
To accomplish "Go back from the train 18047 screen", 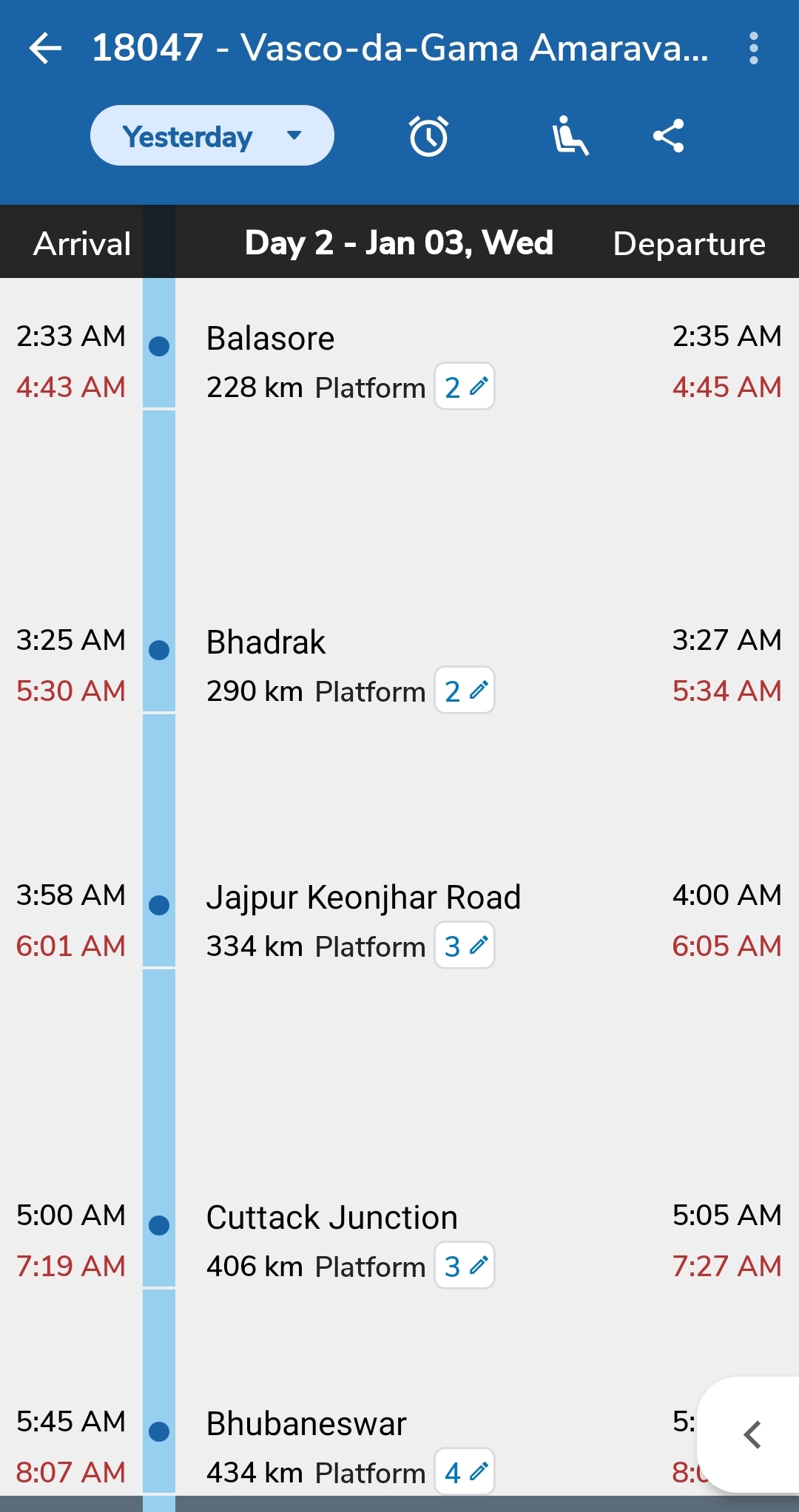I will [45, 49].
